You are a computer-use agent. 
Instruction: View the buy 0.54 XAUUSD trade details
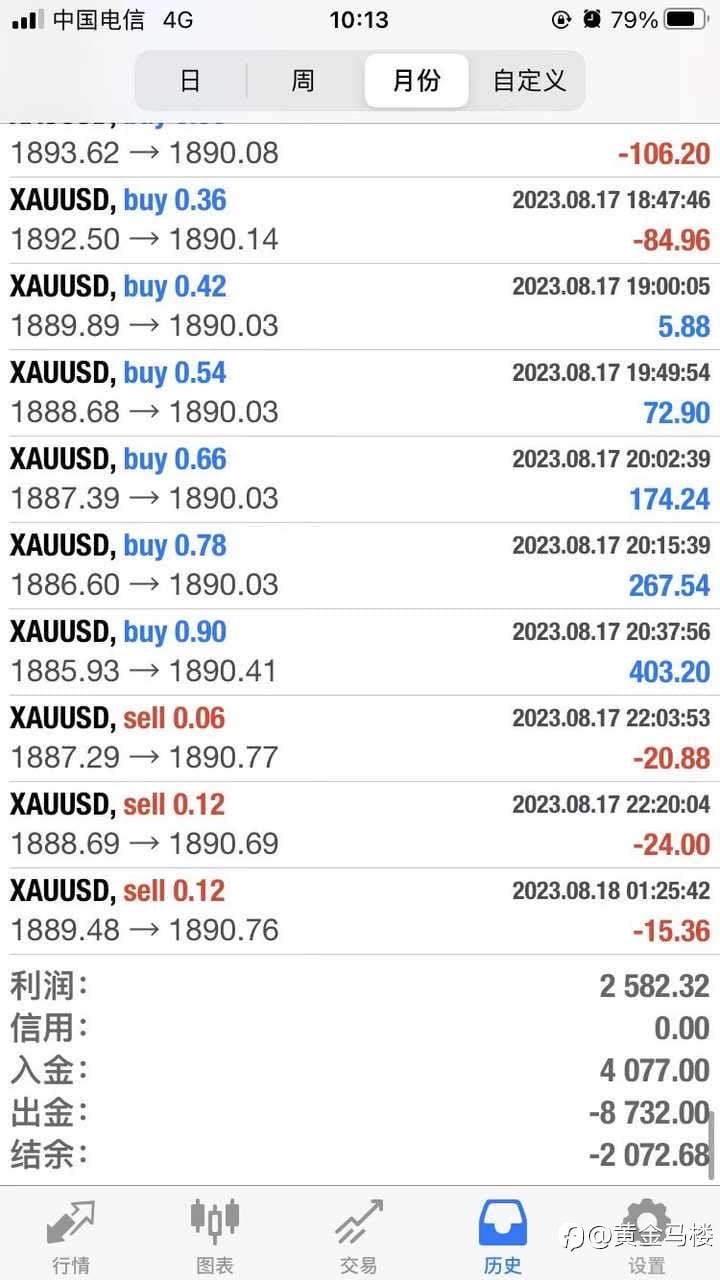pyautogui.click(x=360, y=393)
